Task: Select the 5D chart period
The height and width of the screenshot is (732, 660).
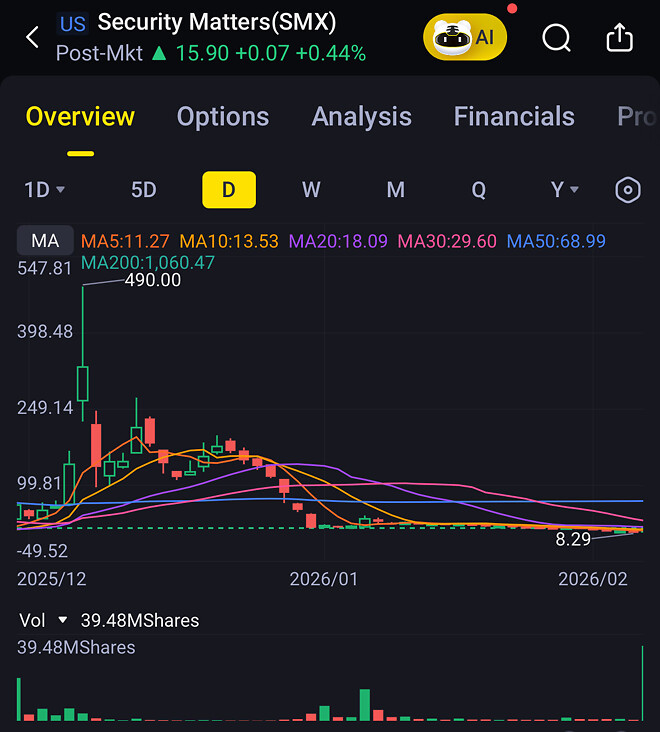Action: click(144, 190)
